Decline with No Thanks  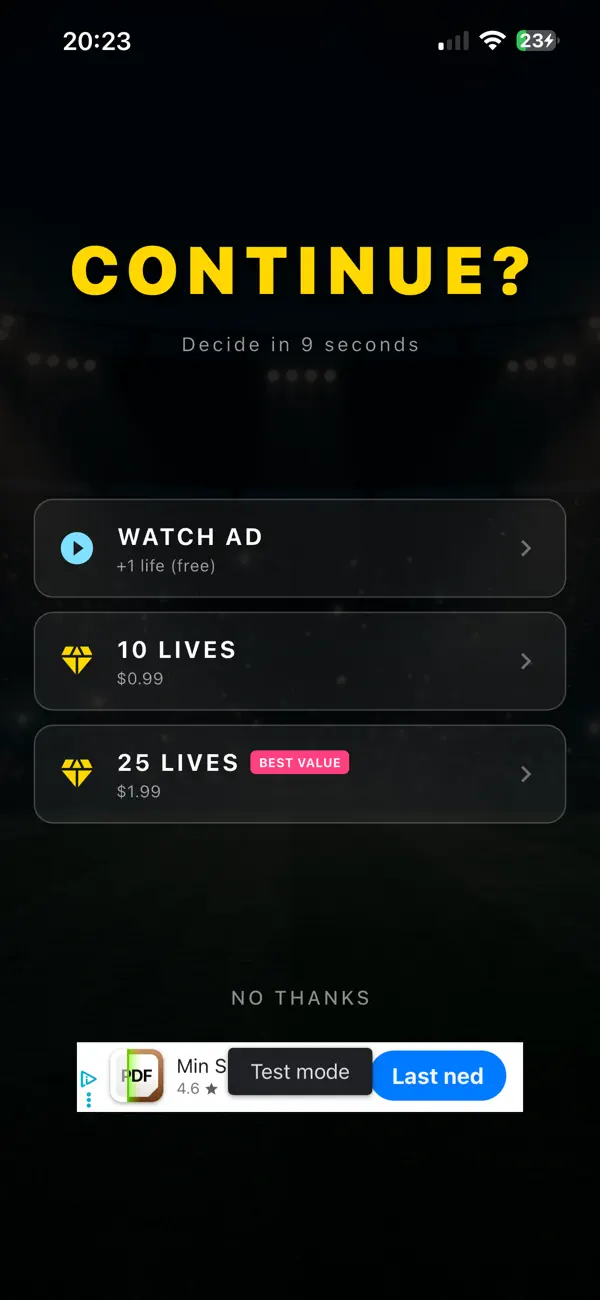pos(300,997)
